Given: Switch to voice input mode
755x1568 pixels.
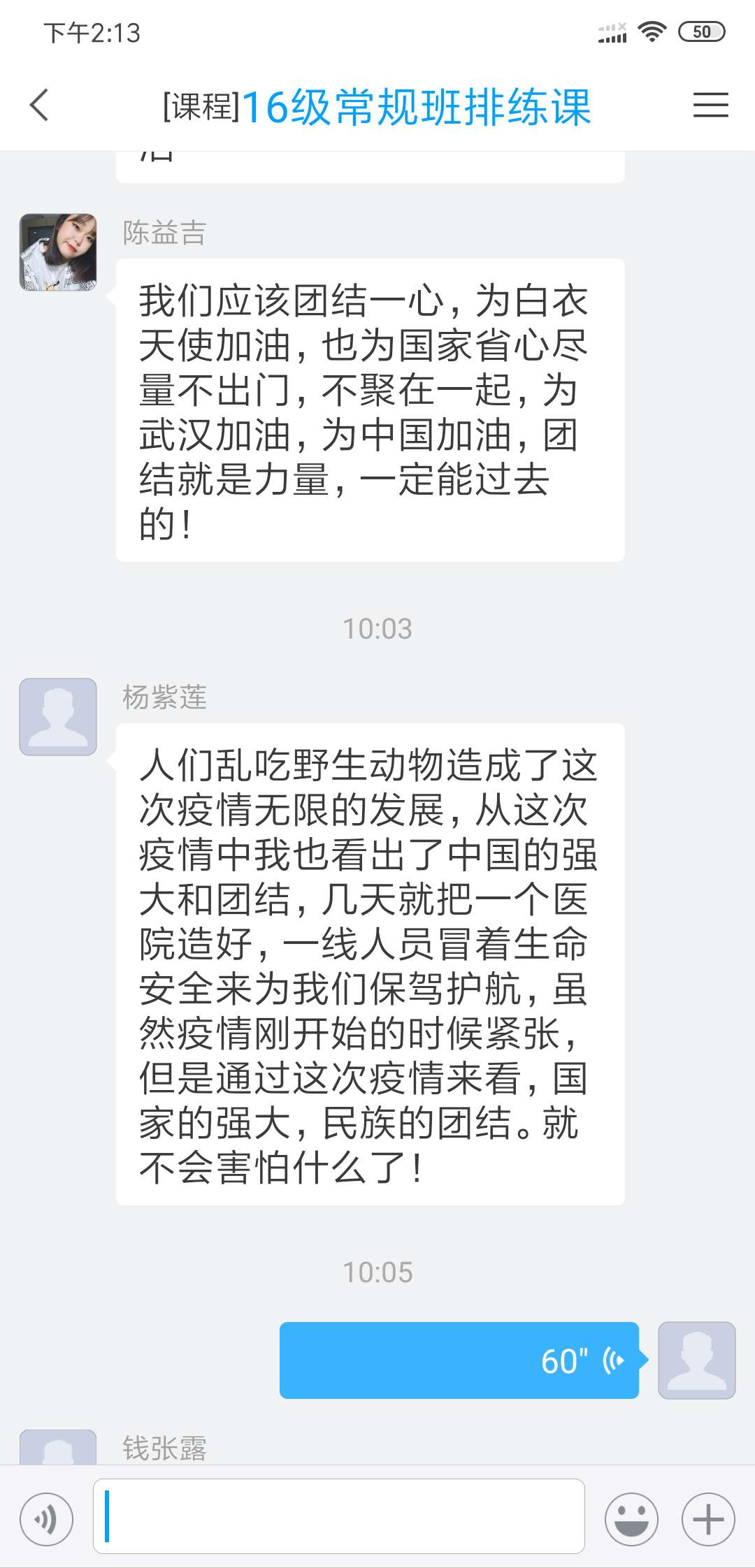Looking at the screenshot, I should coord(46,1519).
